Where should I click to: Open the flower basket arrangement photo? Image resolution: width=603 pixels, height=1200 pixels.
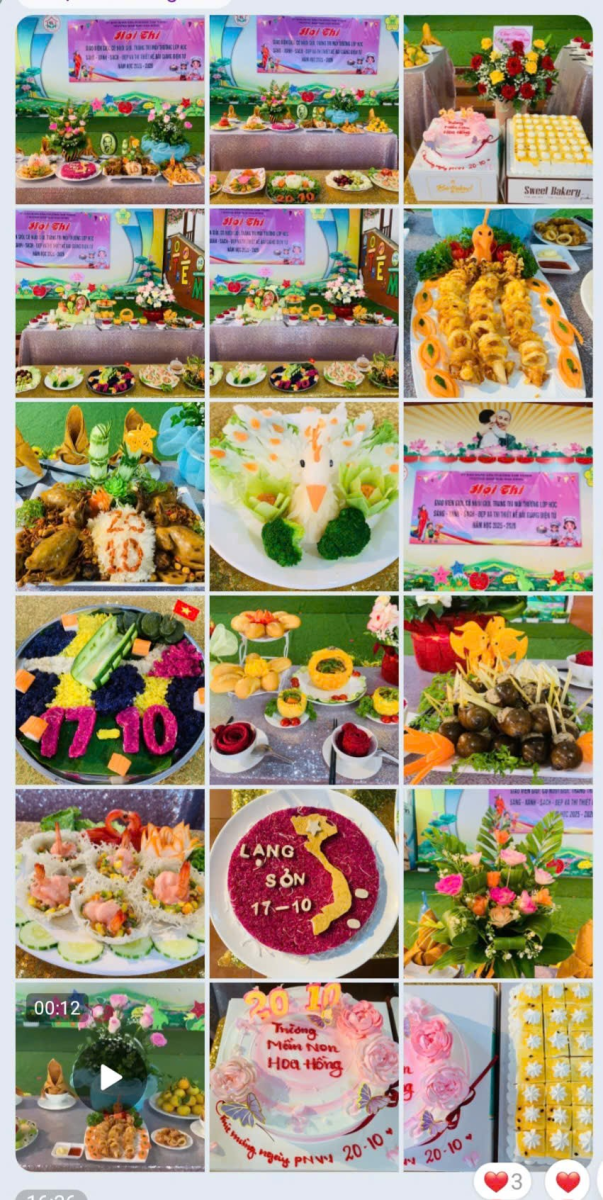coord(498,883)
